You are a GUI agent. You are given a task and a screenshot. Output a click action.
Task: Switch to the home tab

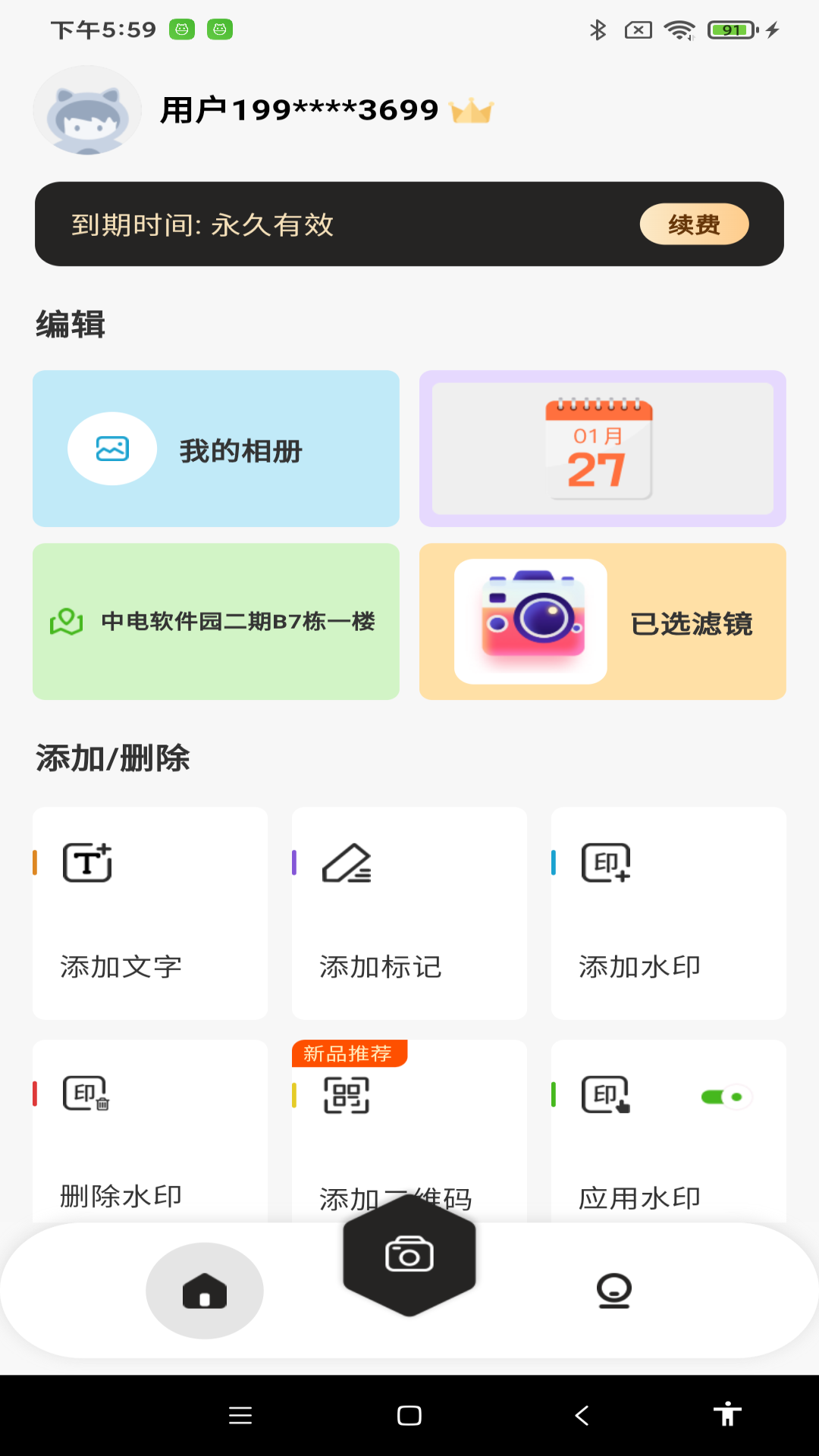pyautogui.click(x=205, y=1291)
